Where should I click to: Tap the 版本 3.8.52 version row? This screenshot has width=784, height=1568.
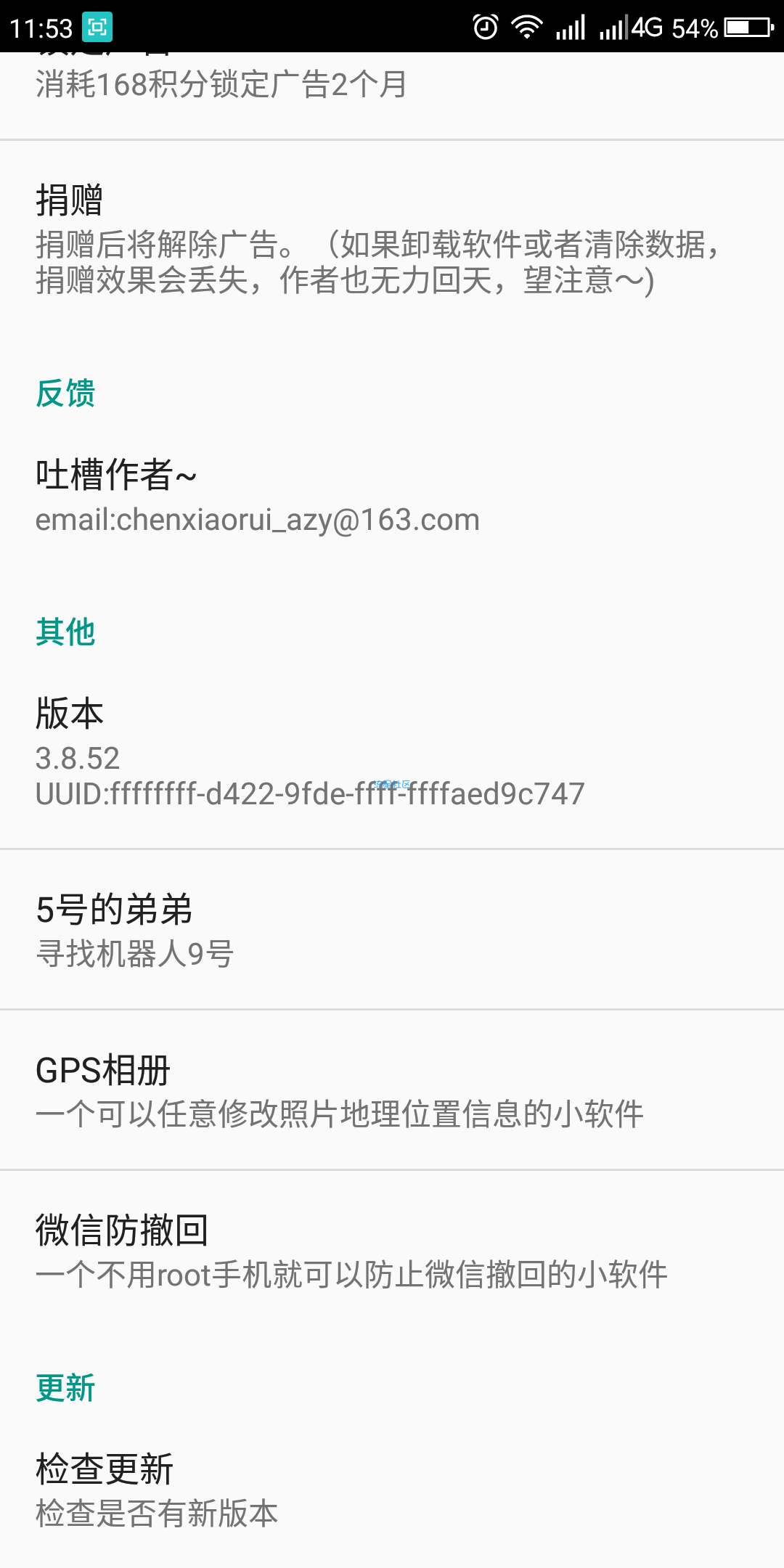392,752
